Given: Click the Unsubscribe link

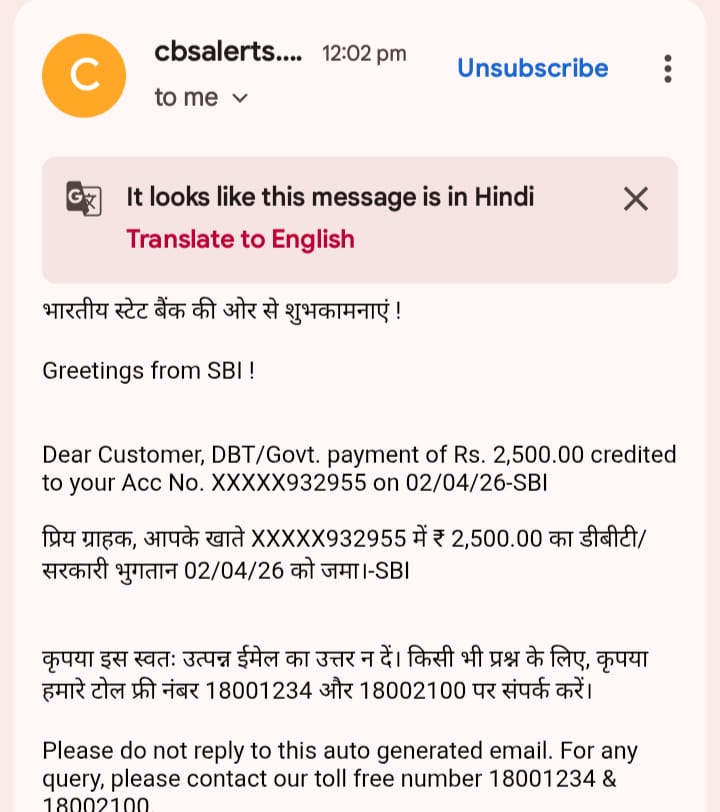Looking at the screenshot, I should click(532, 68).
